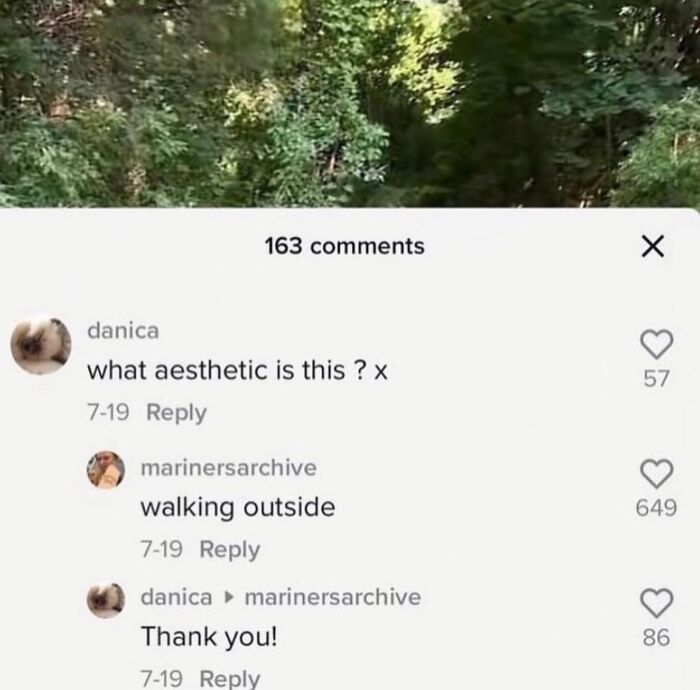Open marinersarchive username above 'walking outside'

[x=228, y=467]
